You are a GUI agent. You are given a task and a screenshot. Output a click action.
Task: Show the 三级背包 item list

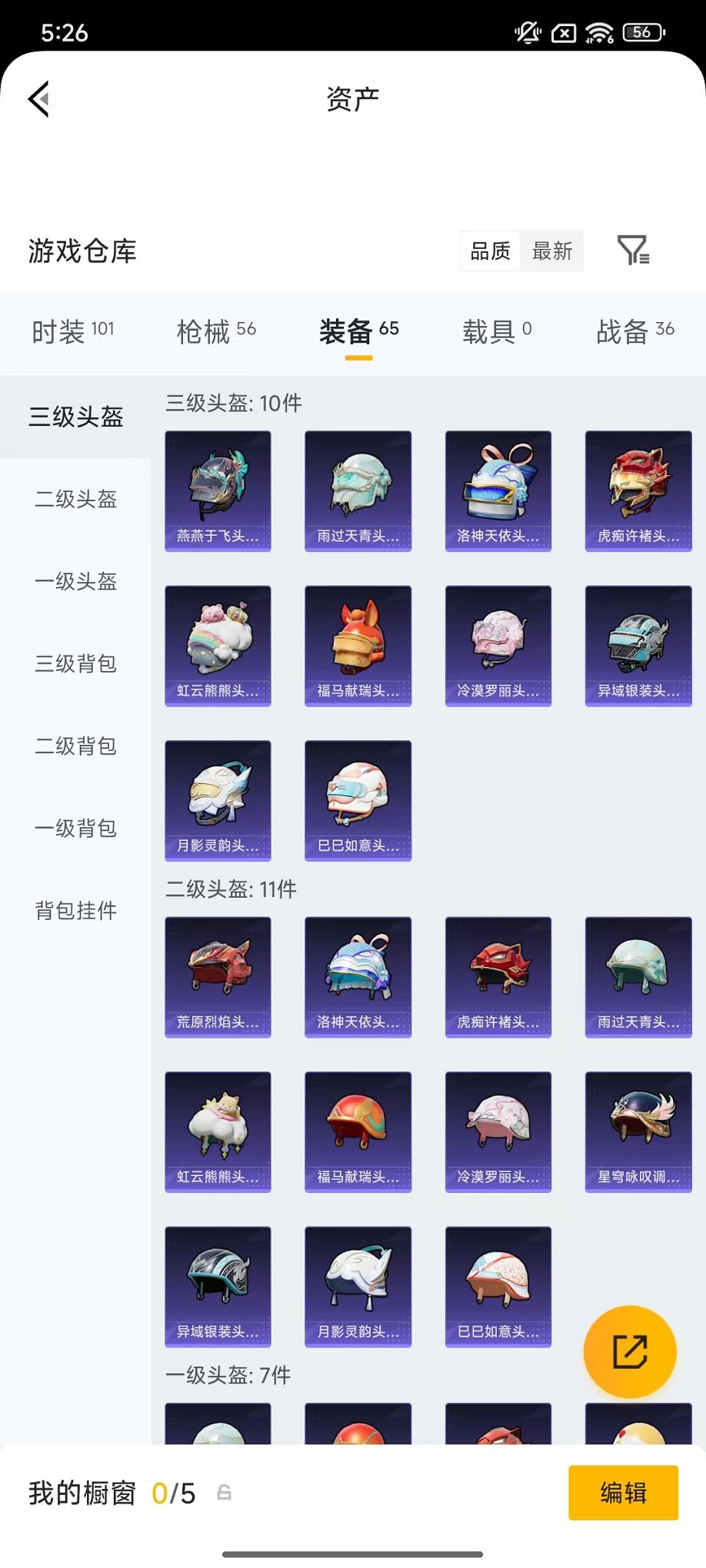tap(74, 664)
